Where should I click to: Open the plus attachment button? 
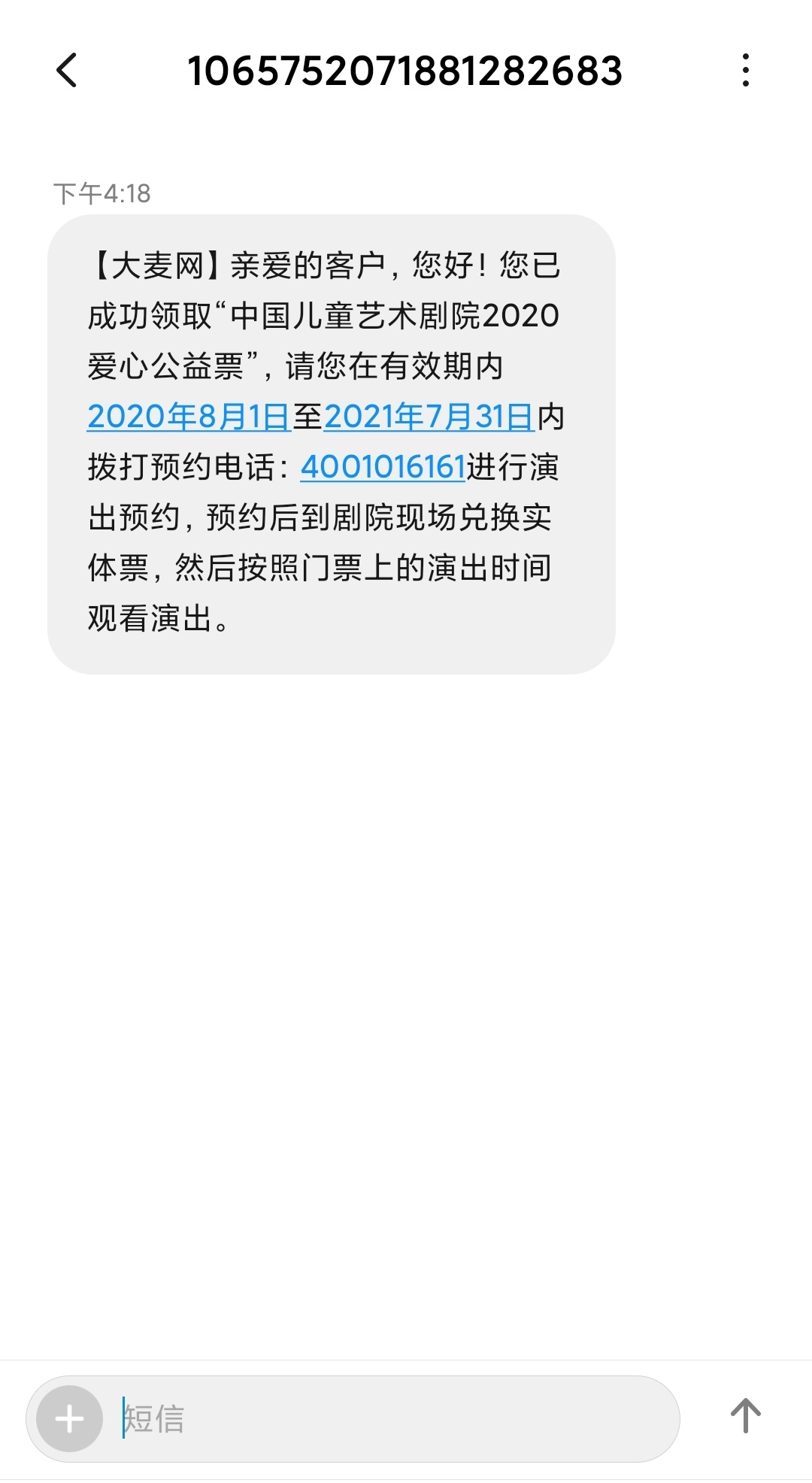(x=70, y=1419)
